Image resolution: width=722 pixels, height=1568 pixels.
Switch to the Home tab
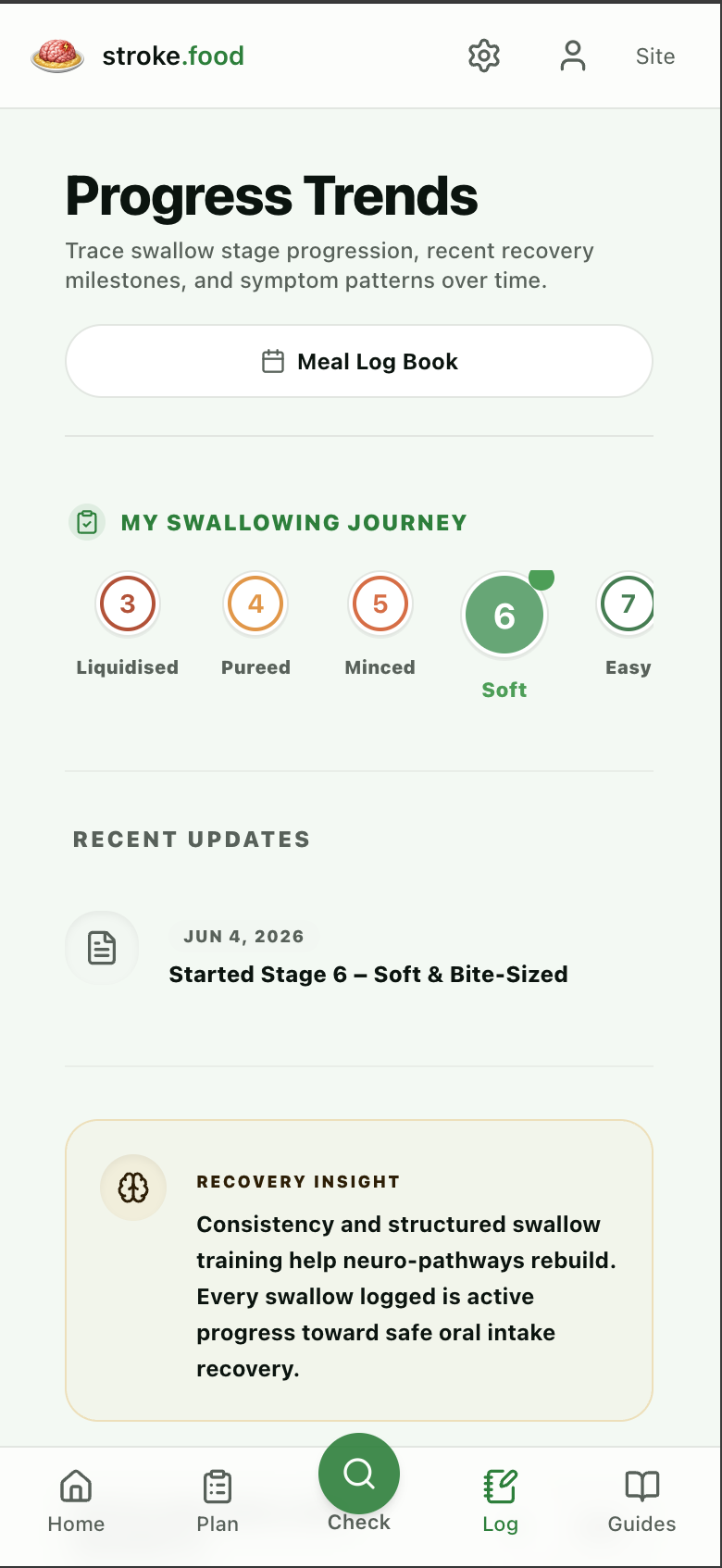pyautogui.click(x=76, y=1503)
